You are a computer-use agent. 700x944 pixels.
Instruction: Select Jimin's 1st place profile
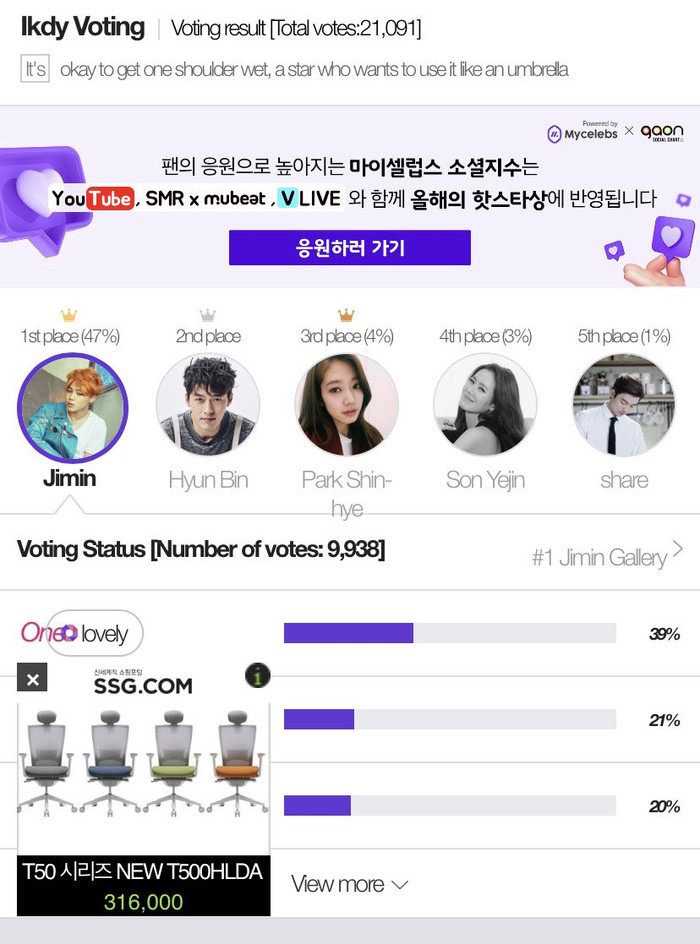click(72, 406)
